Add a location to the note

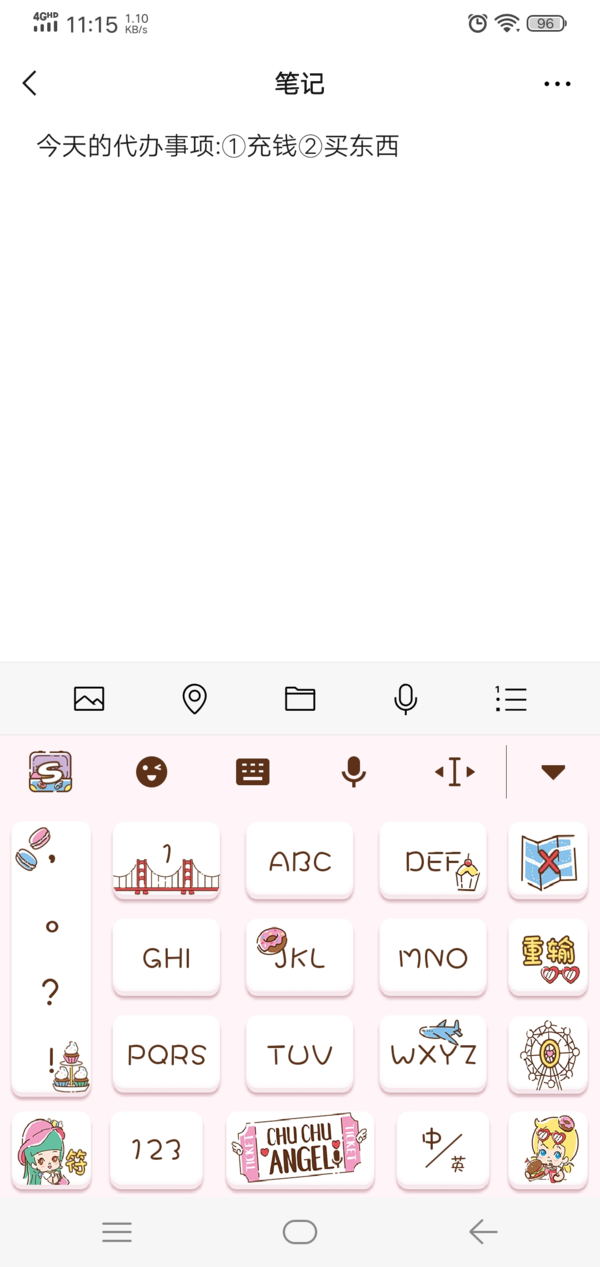click(194, 699)
